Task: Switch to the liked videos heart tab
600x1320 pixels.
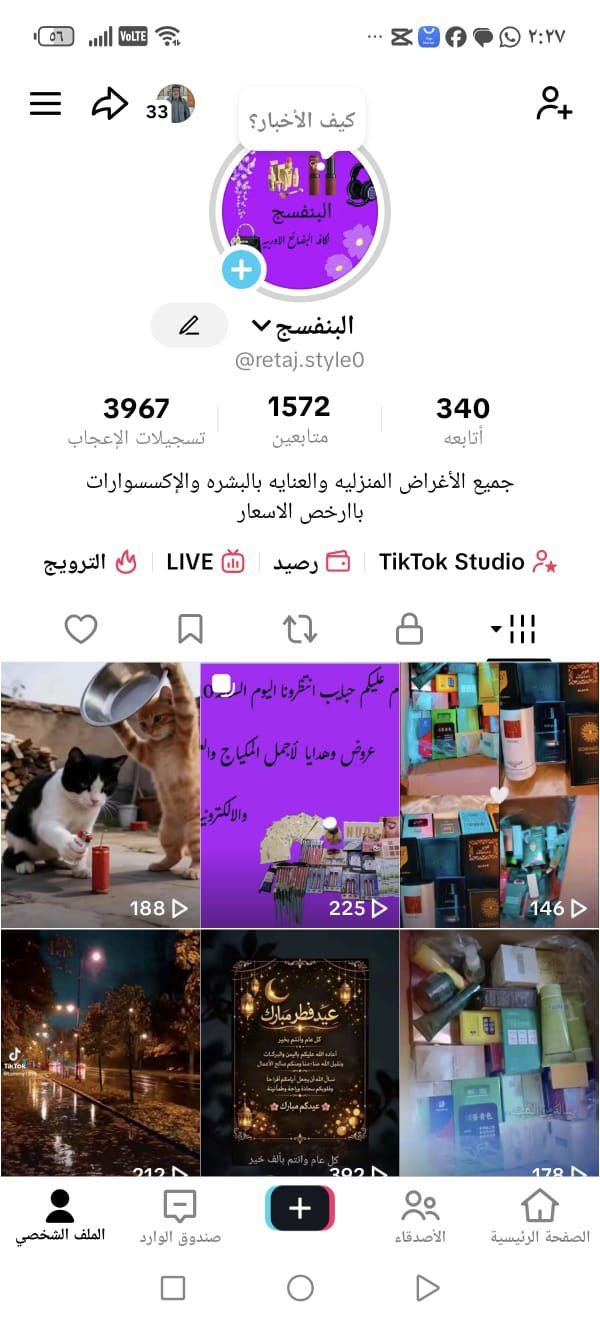Action: pos(81,629)
